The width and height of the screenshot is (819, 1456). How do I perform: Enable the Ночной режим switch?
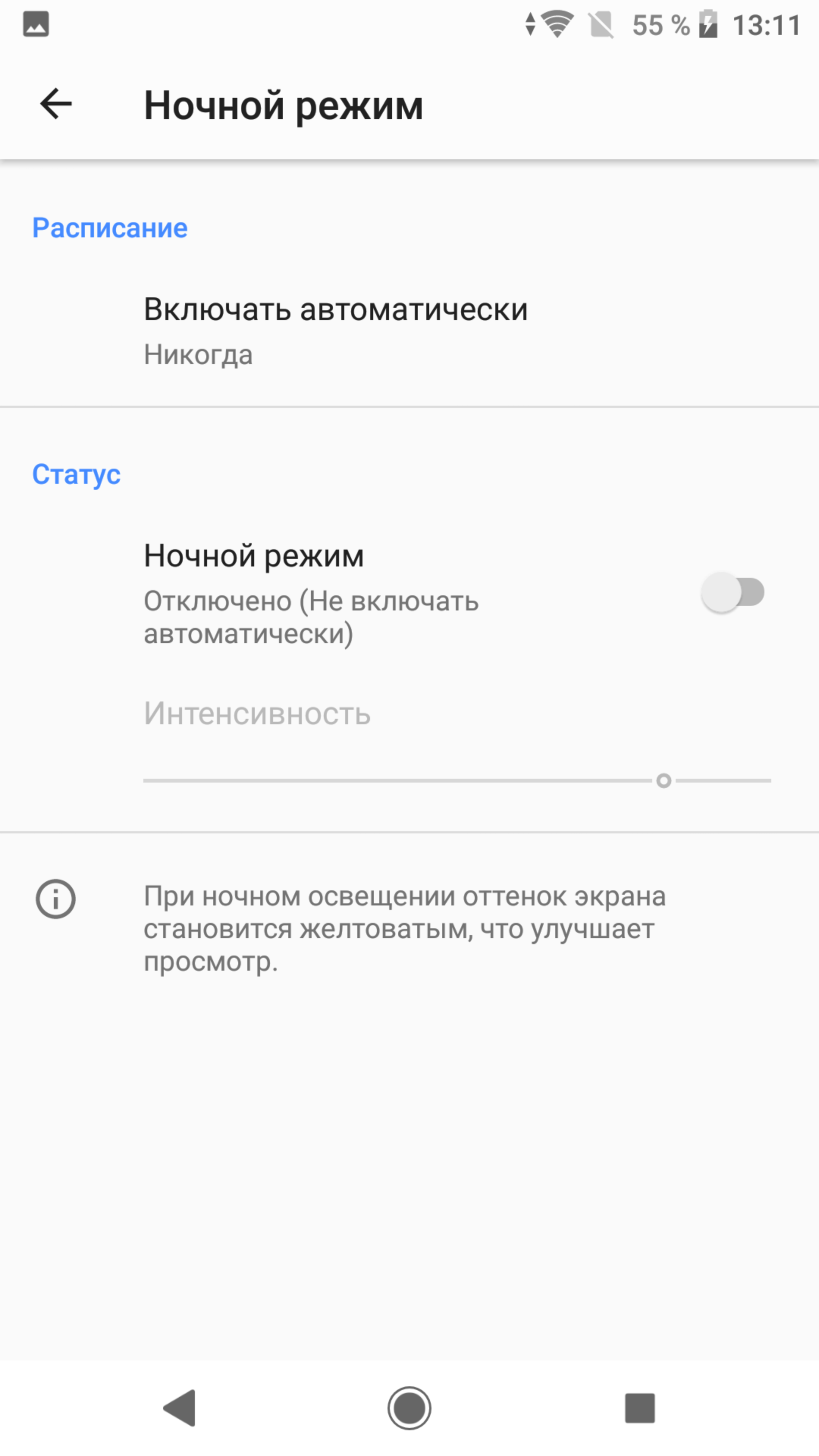point(733,592)
